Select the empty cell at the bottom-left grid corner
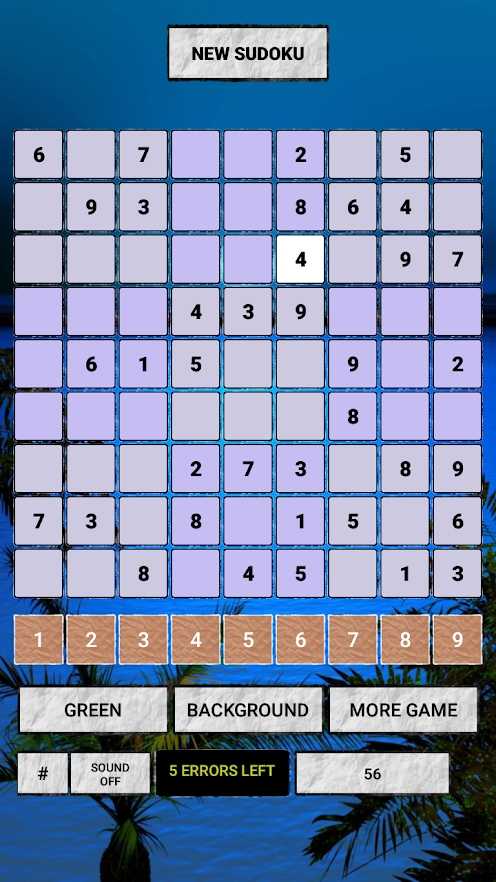This screenshot has width=496, height=882. 38,573
